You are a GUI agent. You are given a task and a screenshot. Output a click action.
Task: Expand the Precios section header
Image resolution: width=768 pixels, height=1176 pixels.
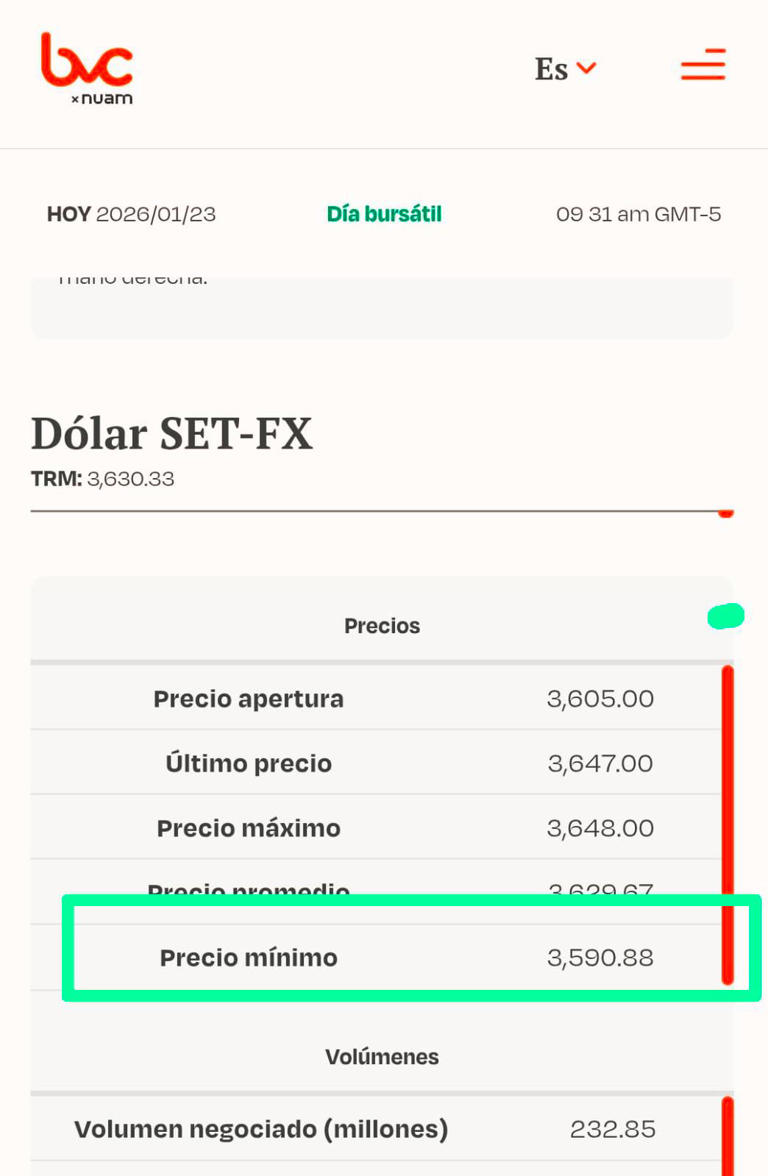pos(382,625)
